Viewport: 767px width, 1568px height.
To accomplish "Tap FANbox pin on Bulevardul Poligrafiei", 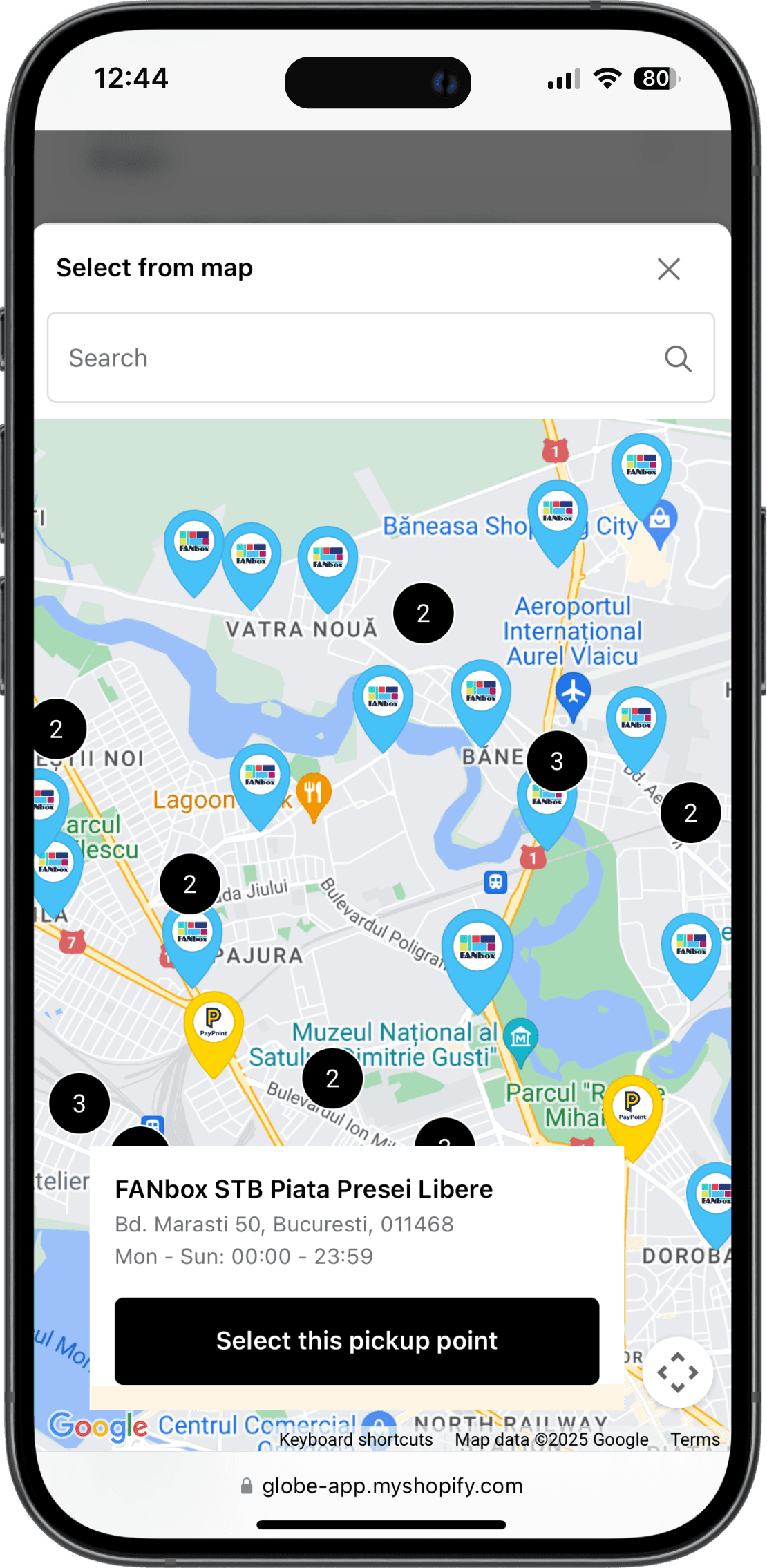I will tap(477, 948).
